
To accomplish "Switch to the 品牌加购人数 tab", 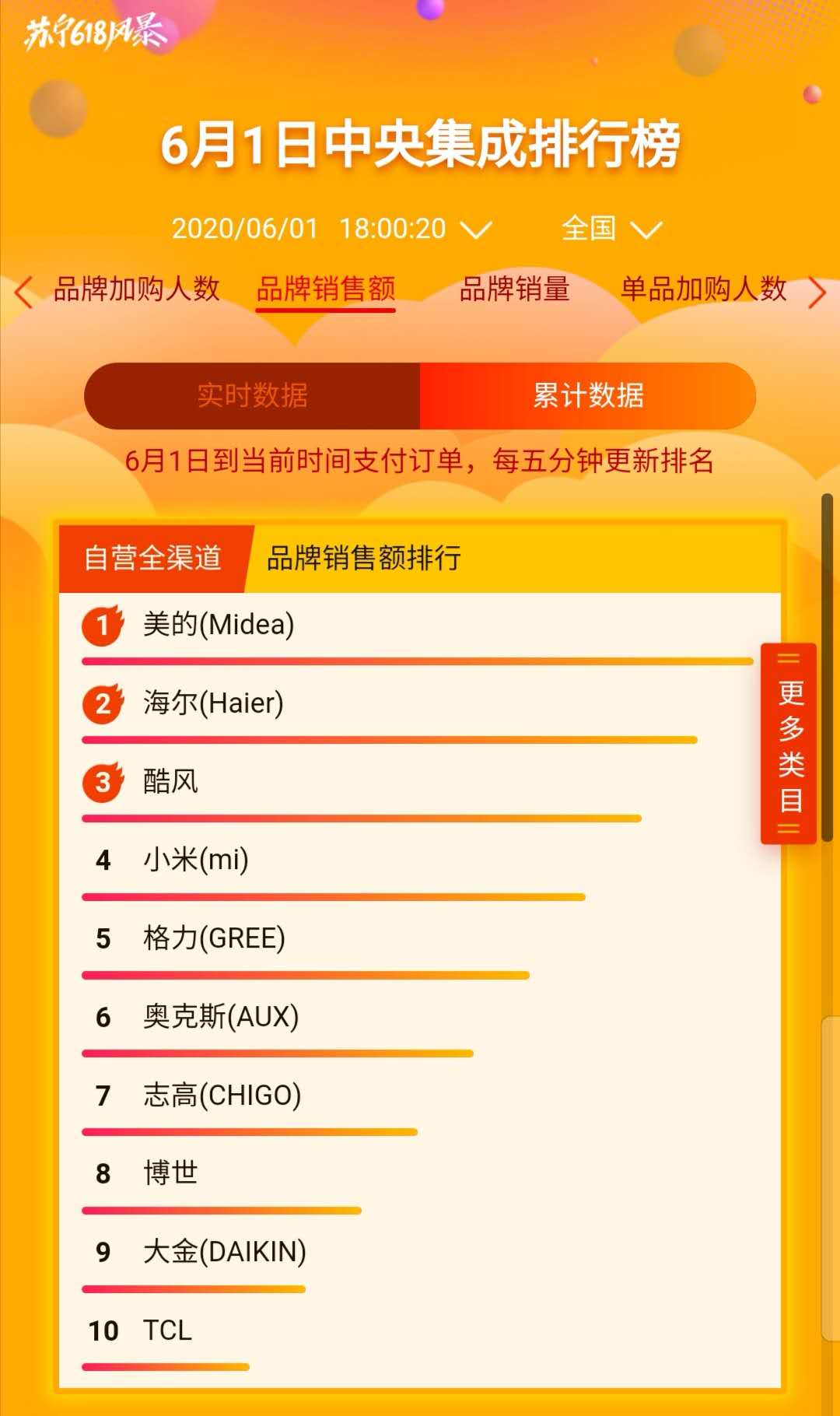I will pyautogui.click(x=137, y=289).
